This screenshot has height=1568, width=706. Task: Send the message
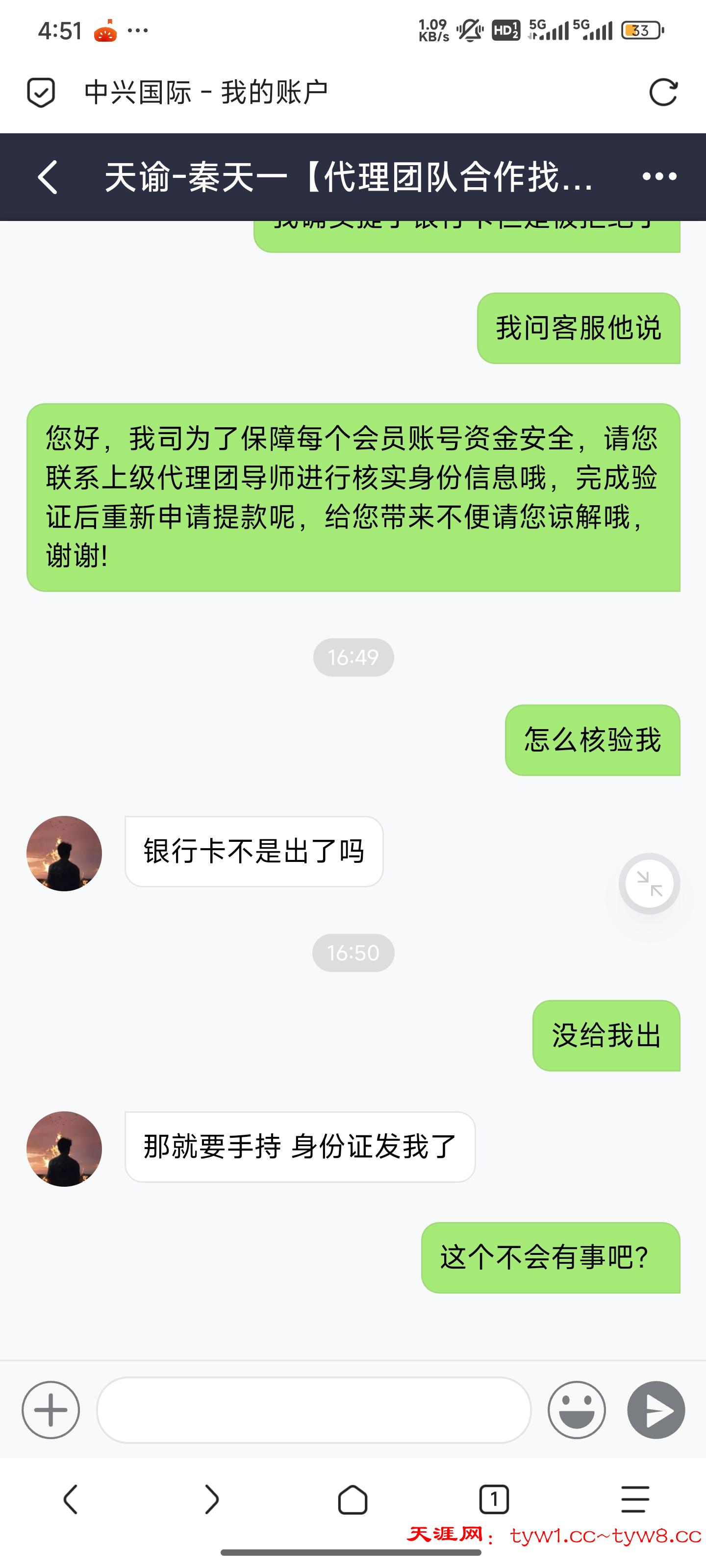[x=656, y=1410]
